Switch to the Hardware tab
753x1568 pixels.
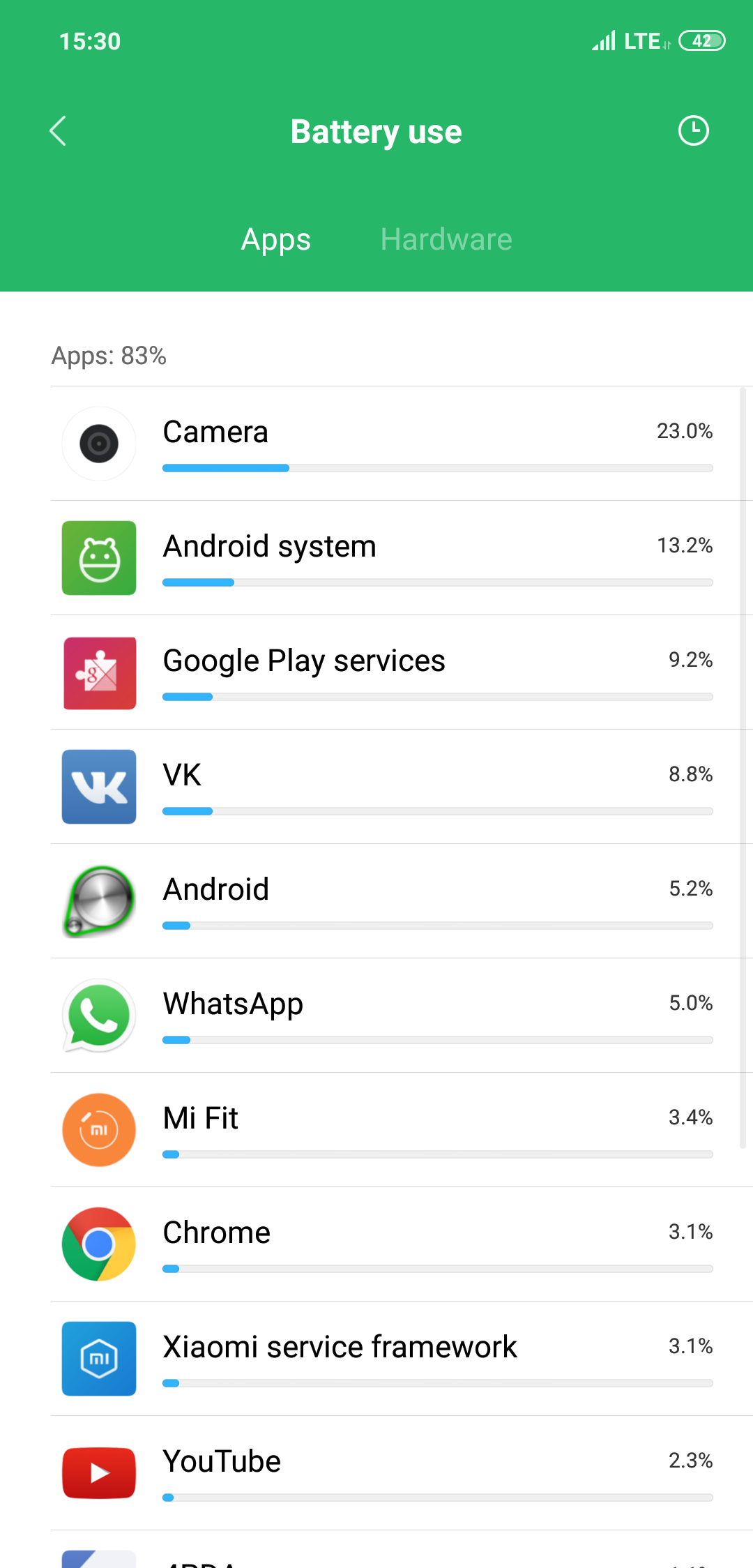click(446, 239)
